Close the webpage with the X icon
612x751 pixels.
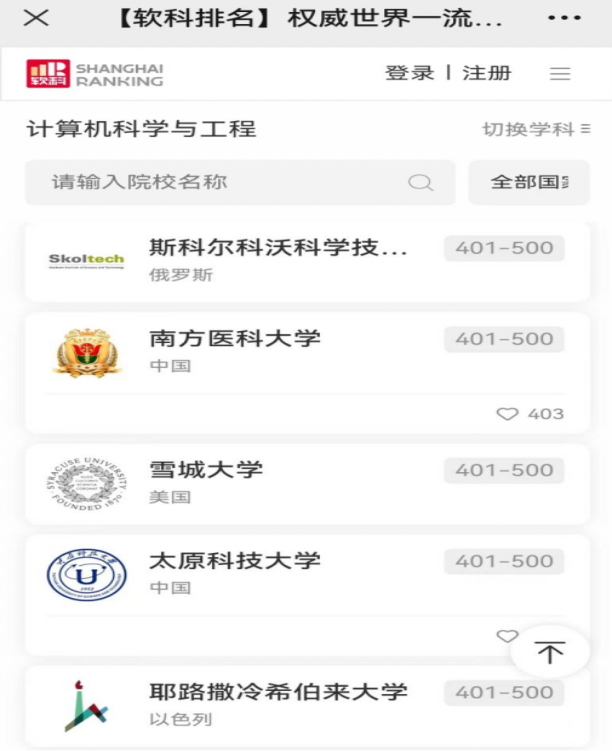[x=36, y=18]
